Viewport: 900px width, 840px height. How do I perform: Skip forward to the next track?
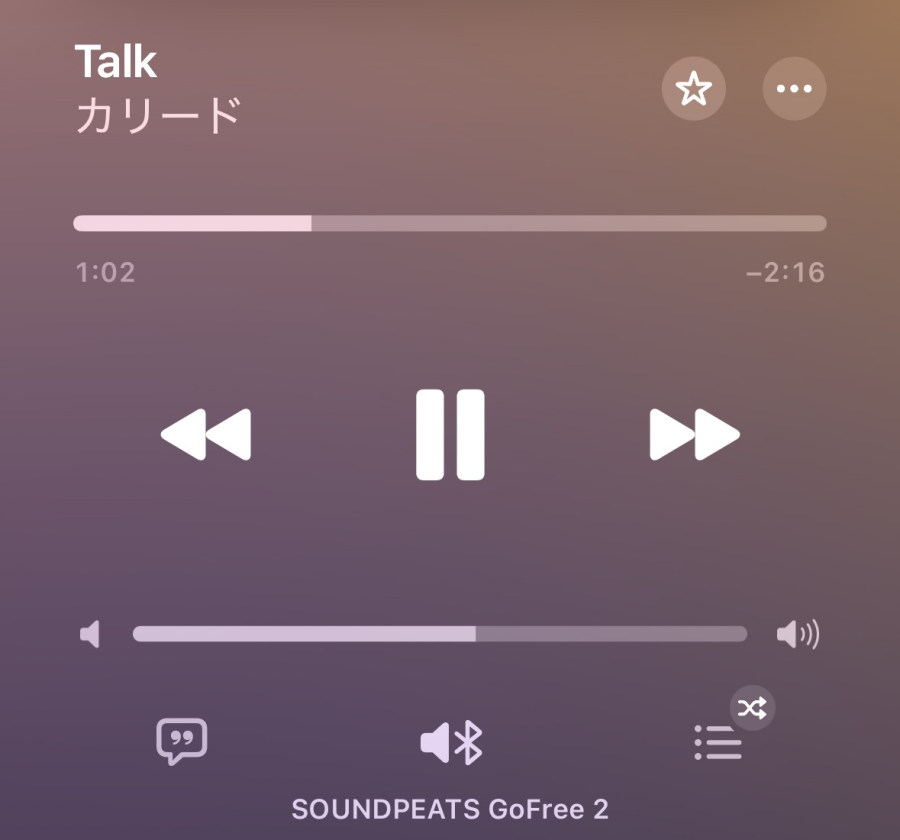[x=694, y=435]
